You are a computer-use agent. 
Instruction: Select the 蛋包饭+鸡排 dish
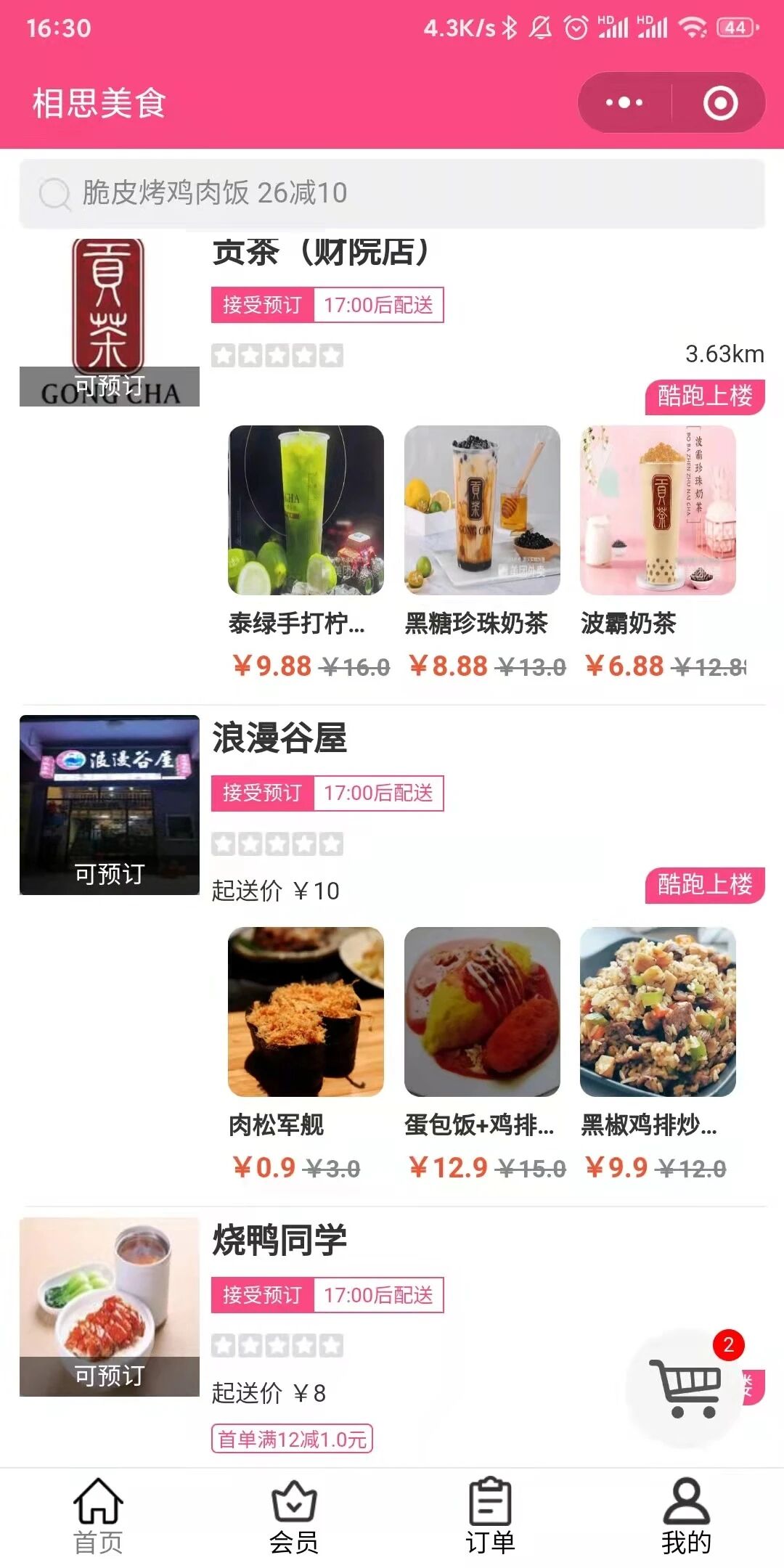point(482,1012)
